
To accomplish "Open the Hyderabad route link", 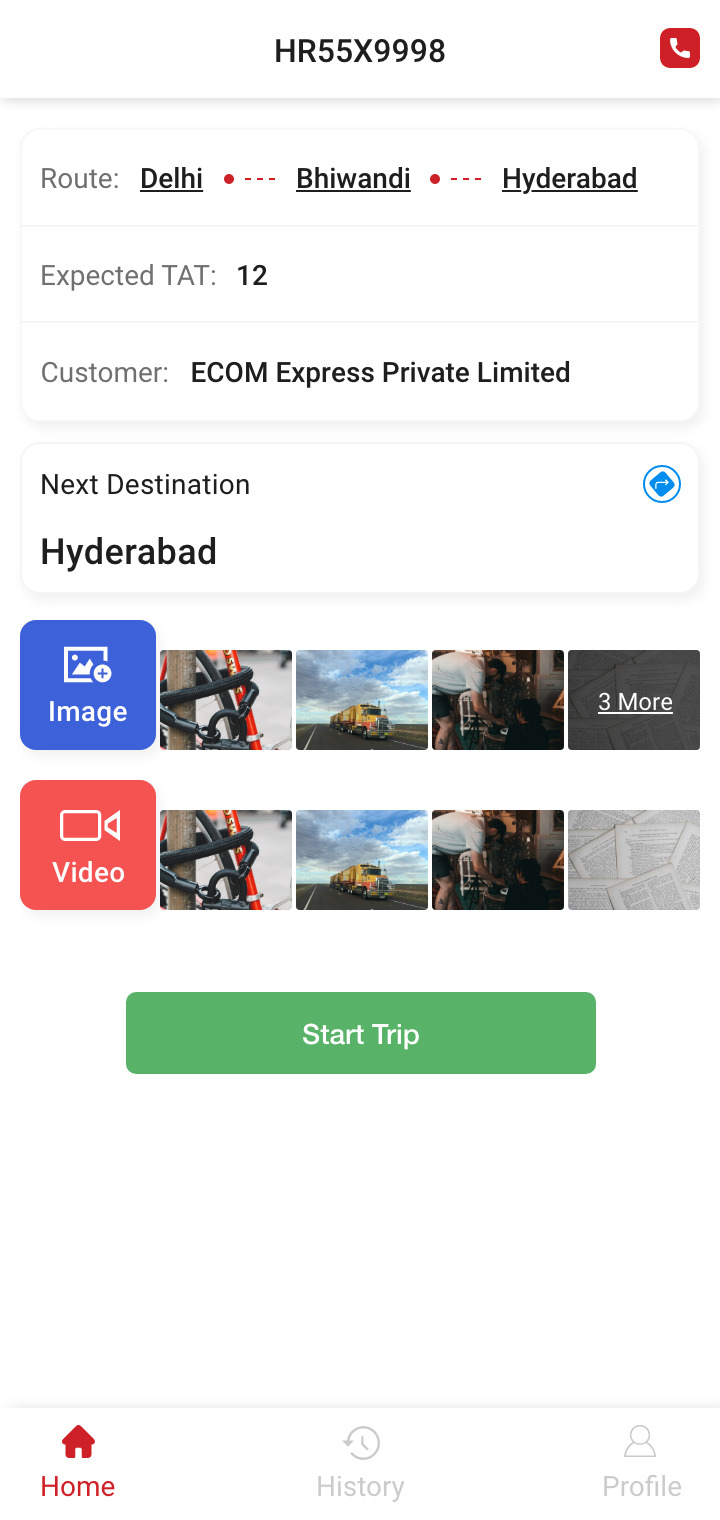I will tap(569, 179).
